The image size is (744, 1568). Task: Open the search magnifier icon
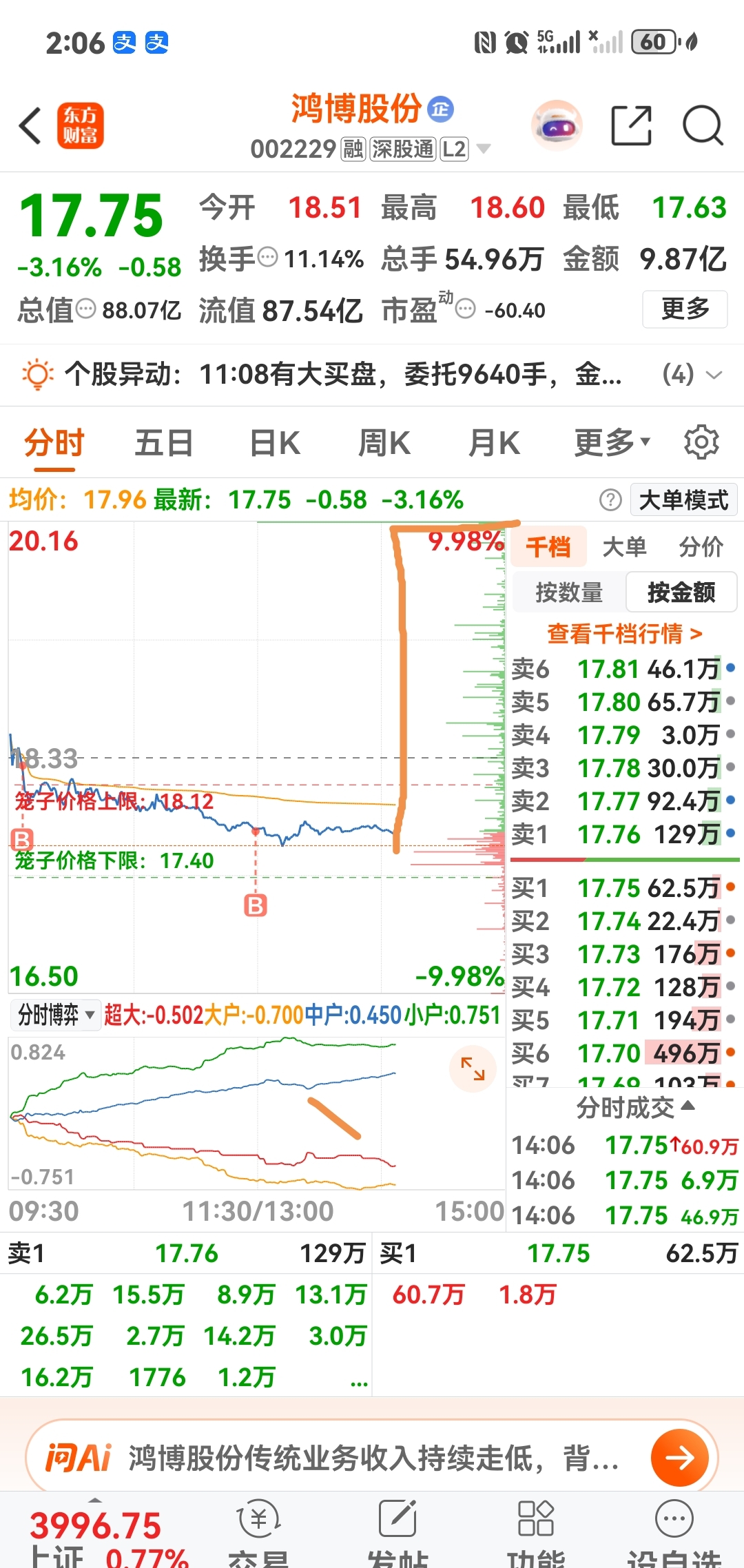703,125
